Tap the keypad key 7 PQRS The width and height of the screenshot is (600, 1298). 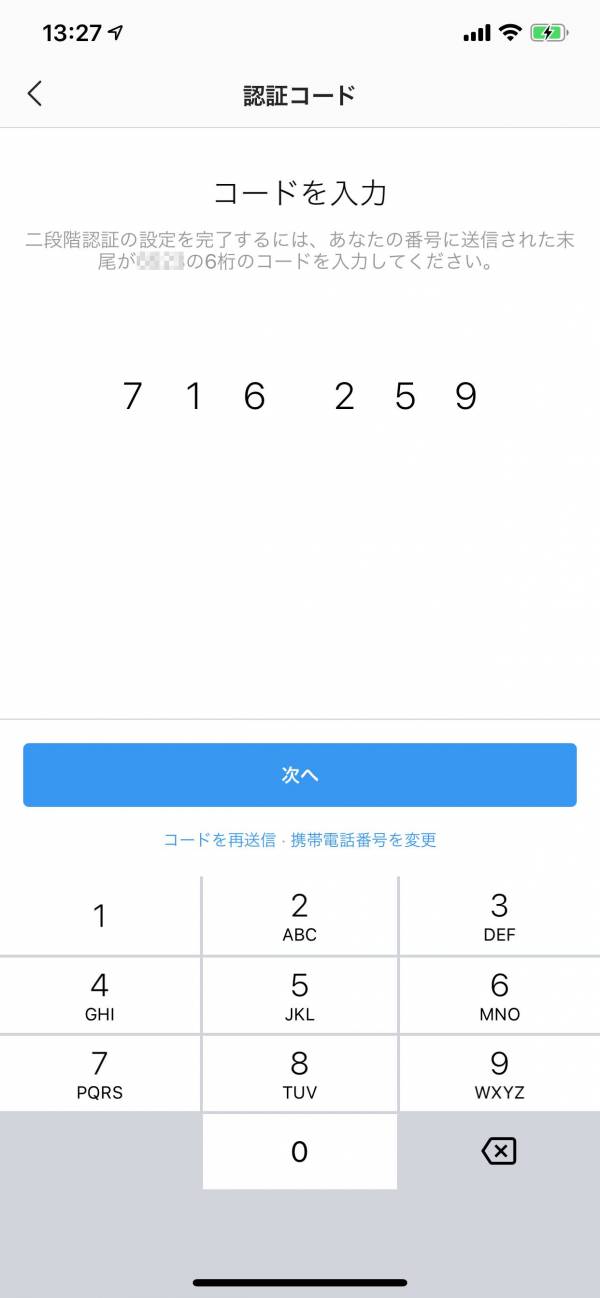click(x=100, y=1073)
